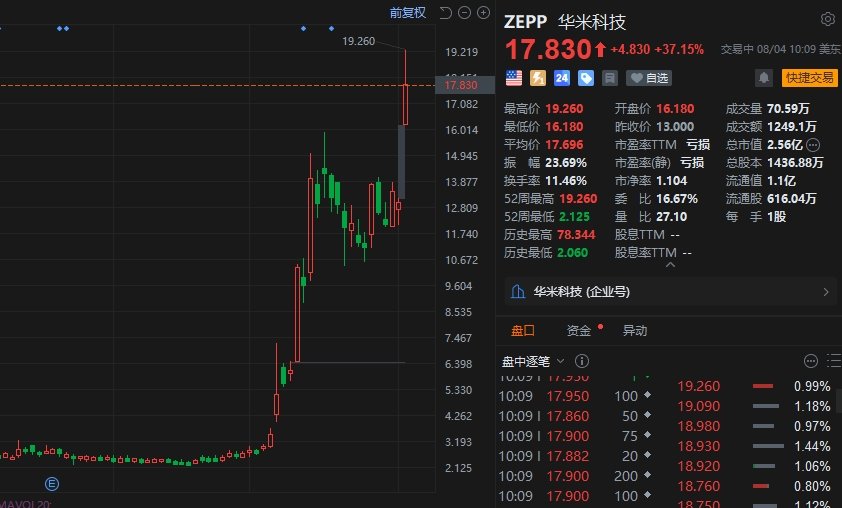Tap the lightning badge under the price
Screen dimensions: 842x508
point(538,77)
